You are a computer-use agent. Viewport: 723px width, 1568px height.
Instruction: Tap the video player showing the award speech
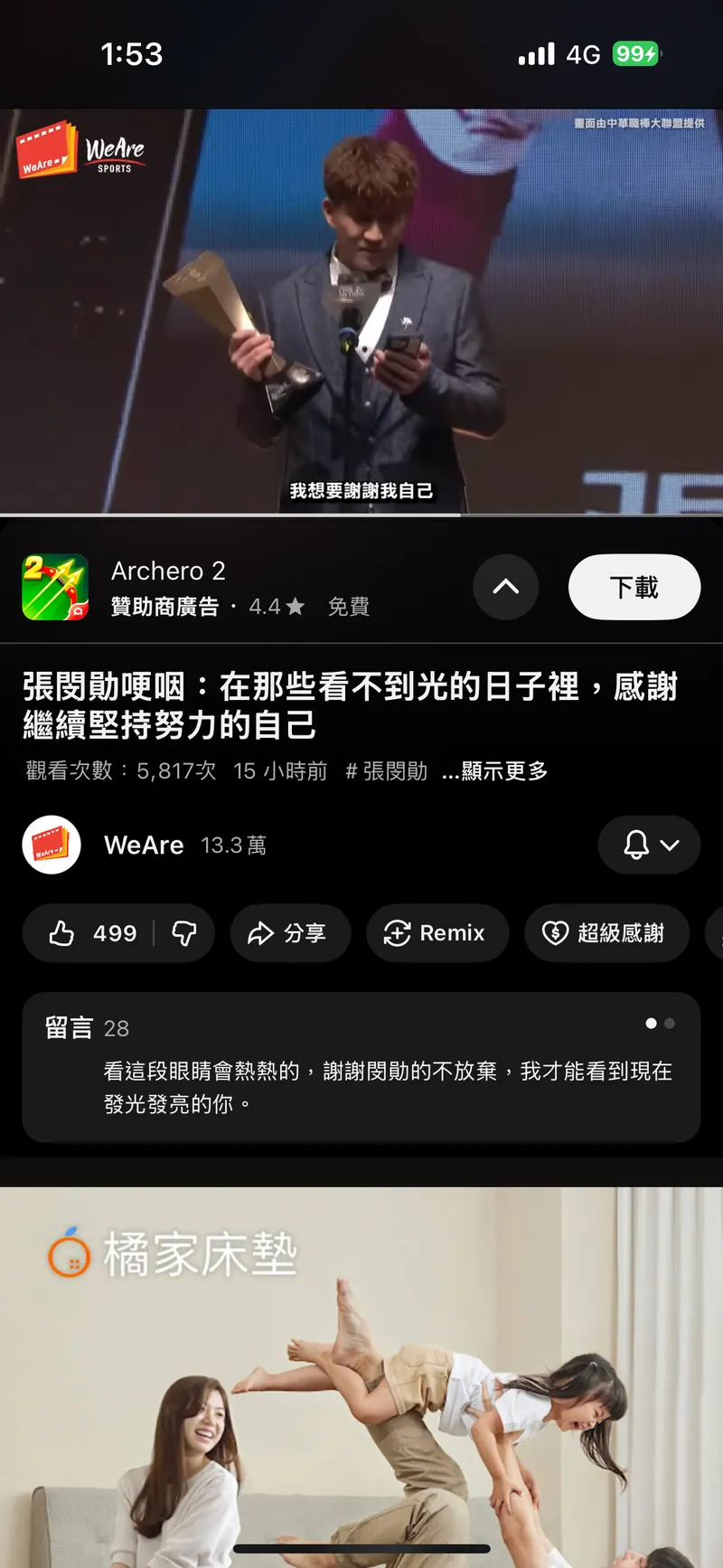tap(361, 312)
